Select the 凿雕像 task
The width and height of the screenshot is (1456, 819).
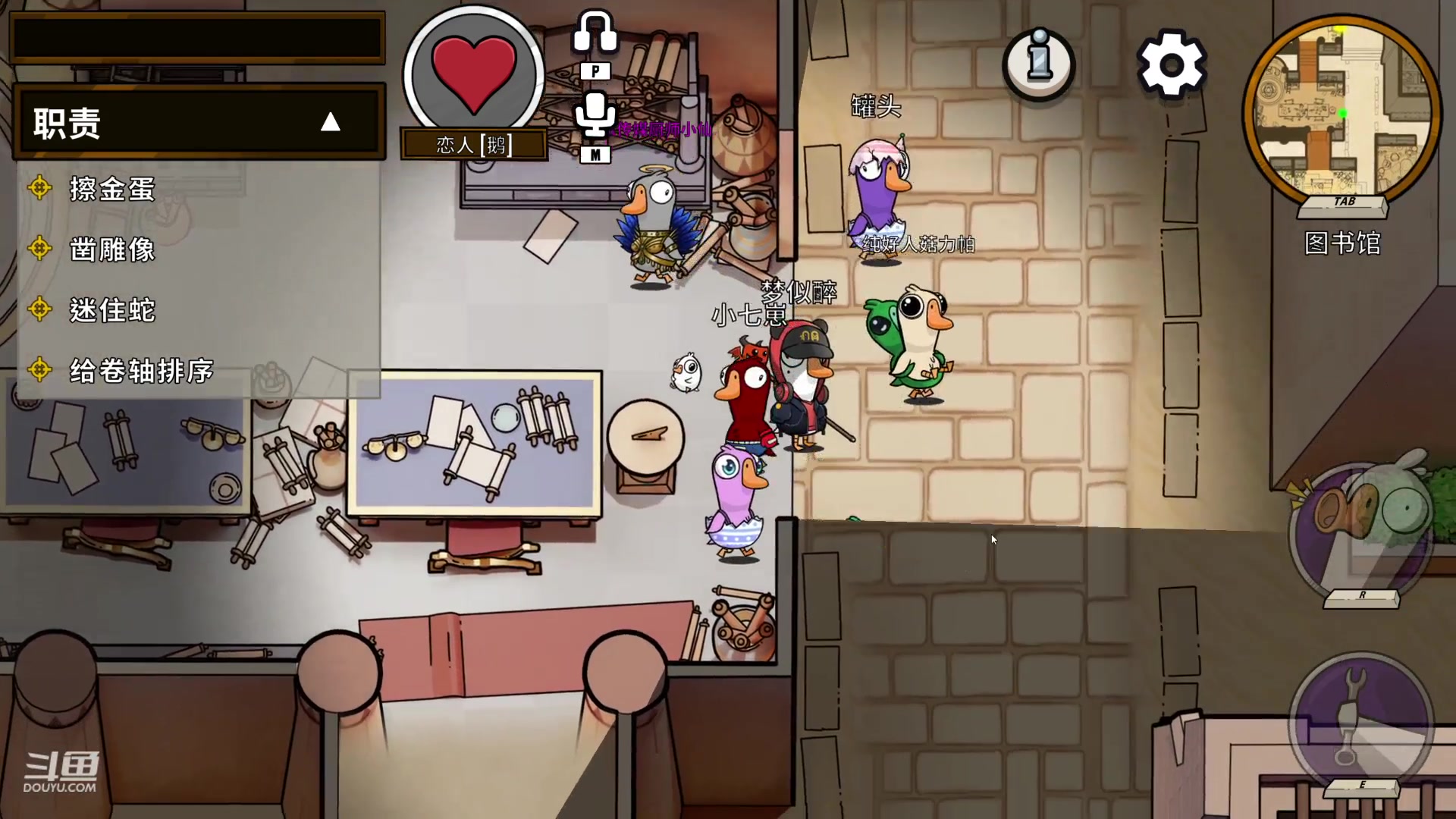pyautogui.click(x=112, y=249)
